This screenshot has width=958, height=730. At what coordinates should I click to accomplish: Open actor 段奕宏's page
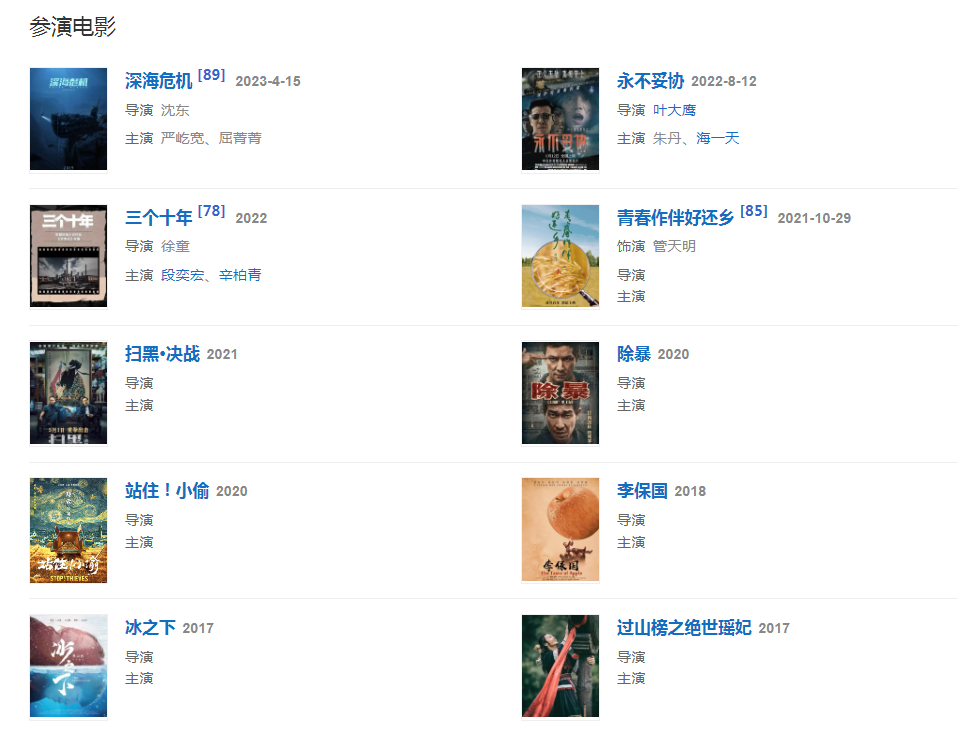[x=182, y=275]
